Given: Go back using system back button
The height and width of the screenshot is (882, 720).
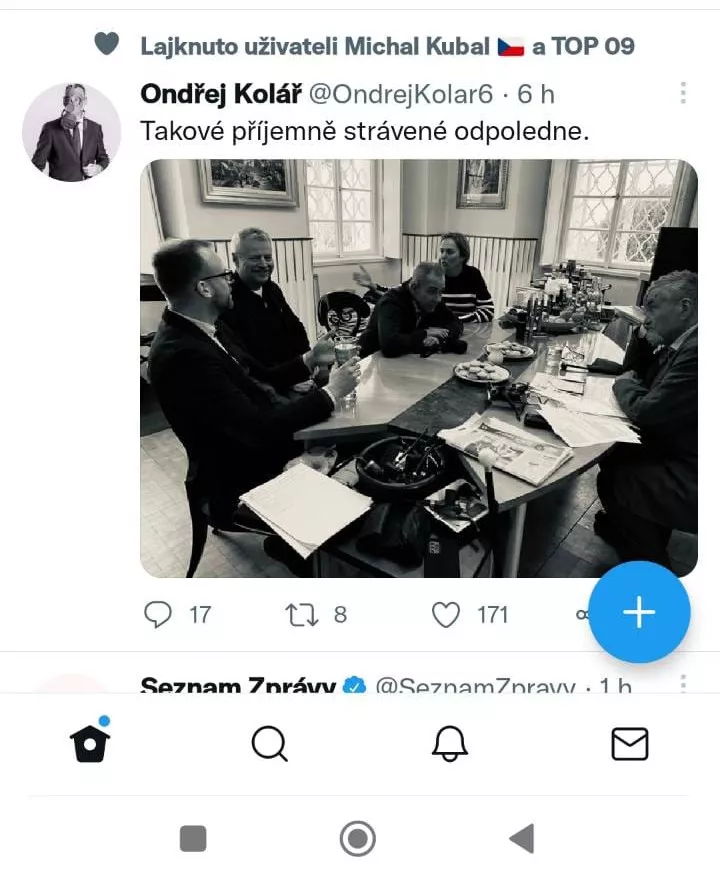Looking at the screenshot, I should [x=521, y=838].
